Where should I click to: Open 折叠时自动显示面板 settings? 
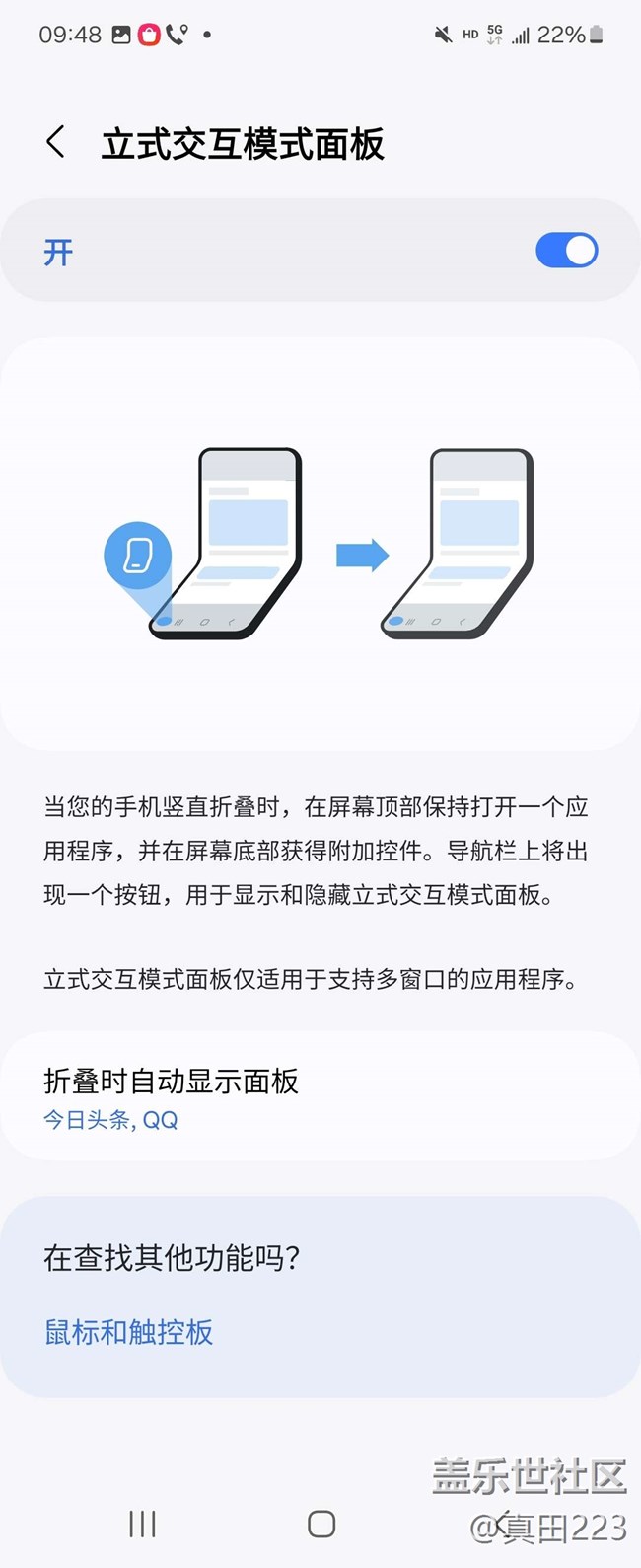coord(320,1097)
